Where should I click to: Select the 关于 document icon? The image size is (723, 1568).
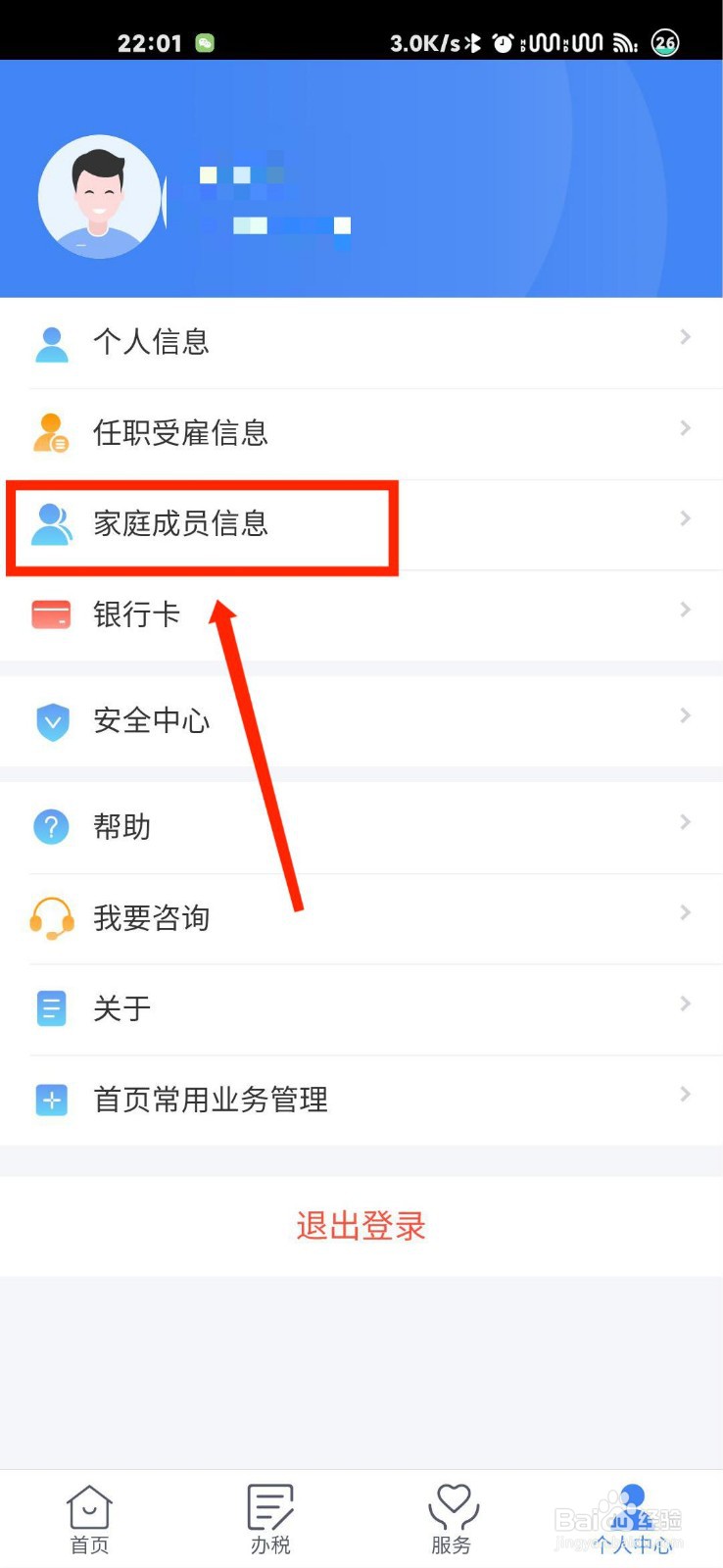[51, 1008]
